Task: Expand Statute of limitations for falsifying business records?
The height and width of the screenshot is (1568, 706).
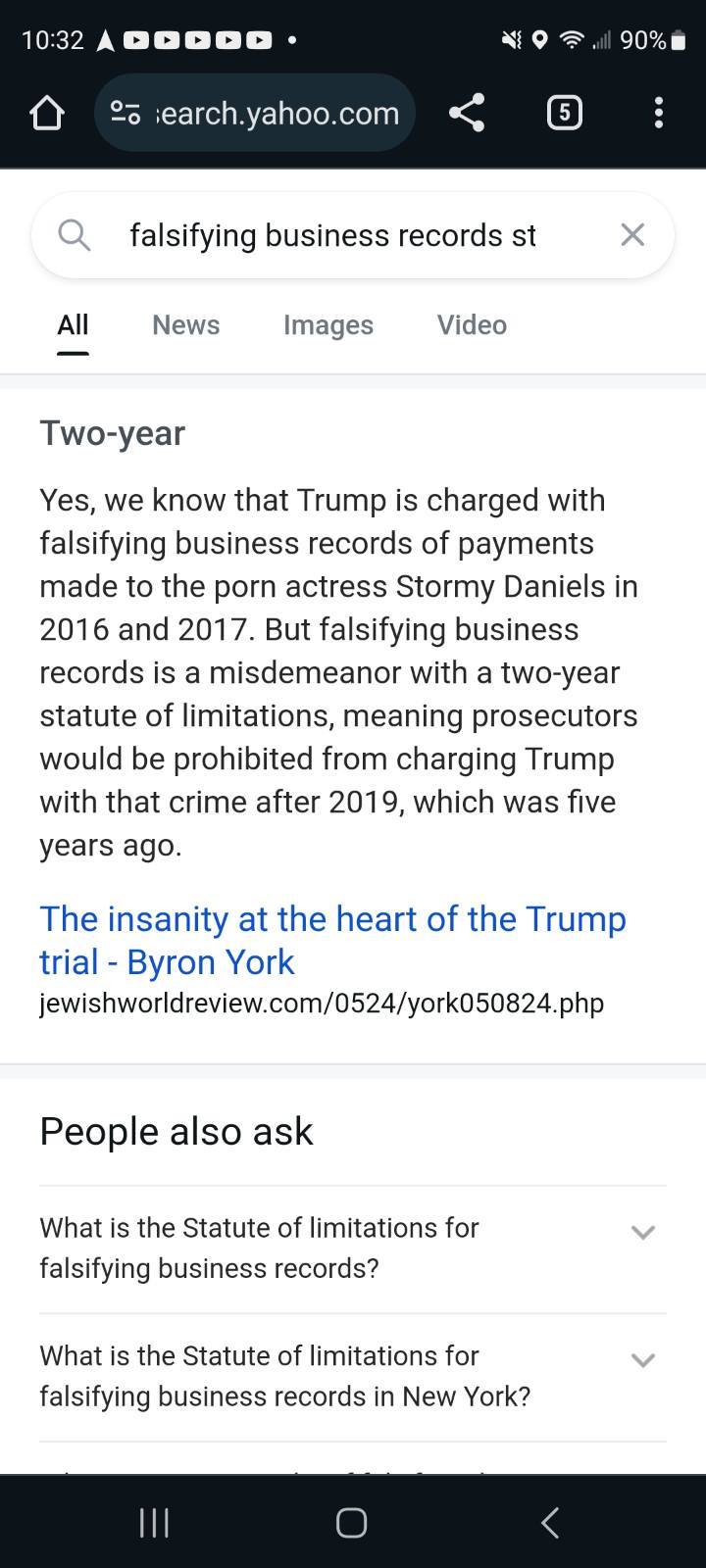Action: click(x=353, y=1249)
